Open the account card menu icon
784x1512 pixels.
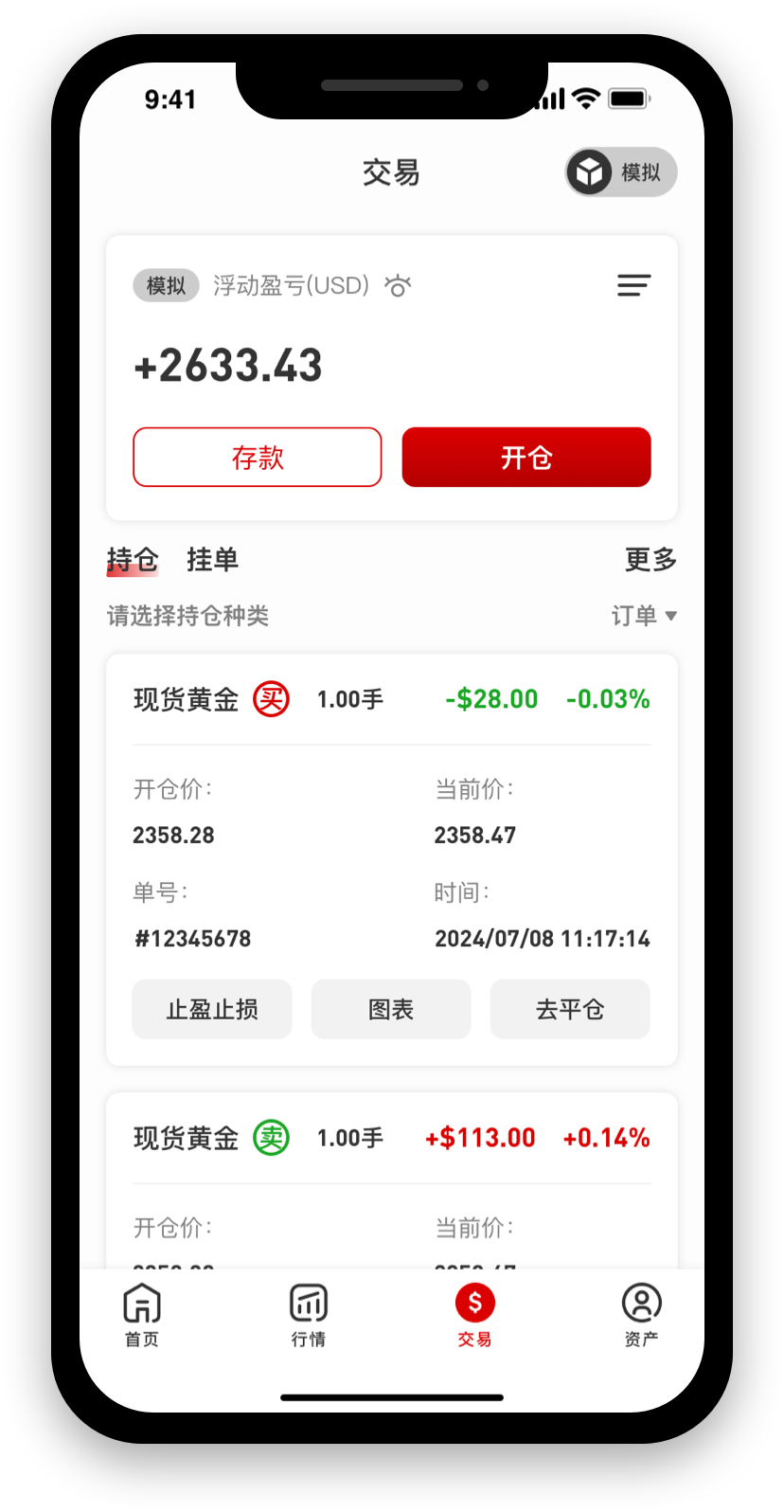tap(633, 285)
